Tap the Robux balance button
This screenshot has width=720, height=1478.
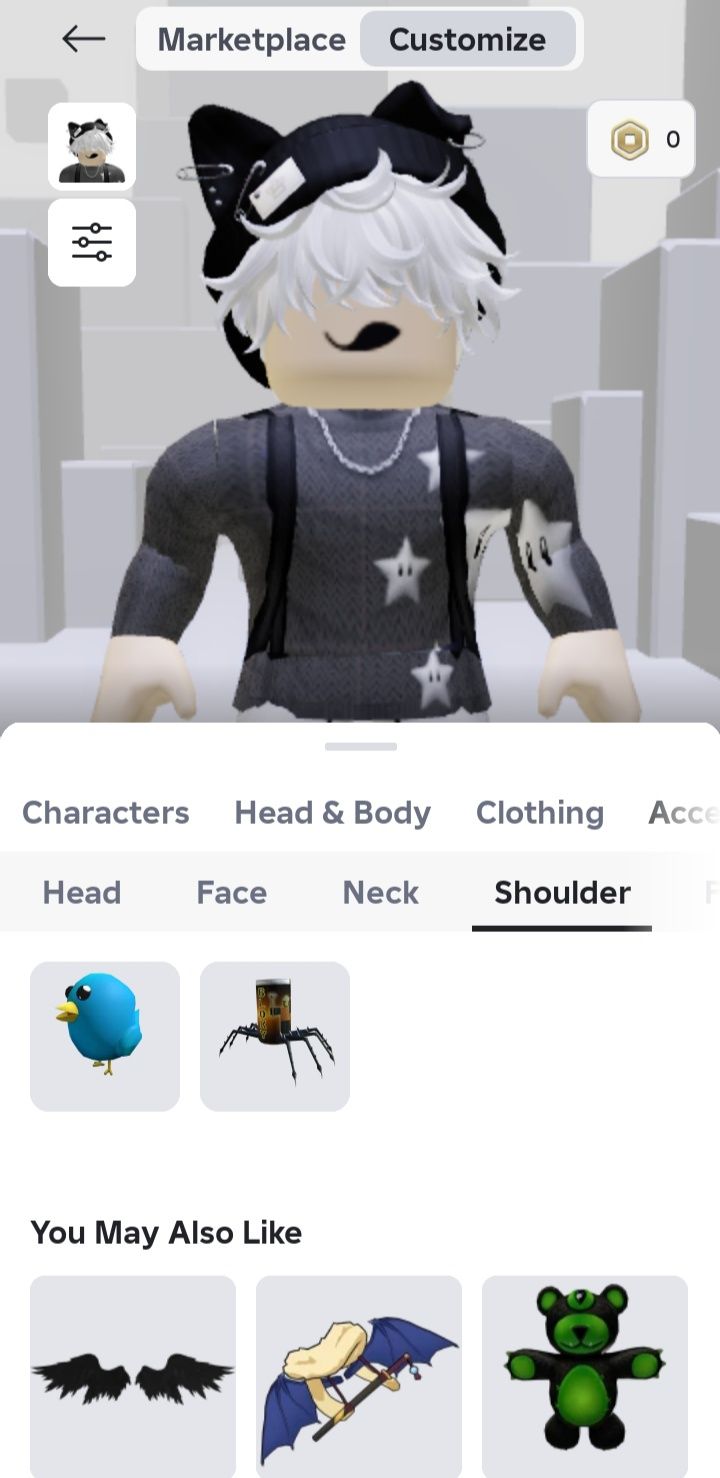pyautogui.click(x=641, y=139)
